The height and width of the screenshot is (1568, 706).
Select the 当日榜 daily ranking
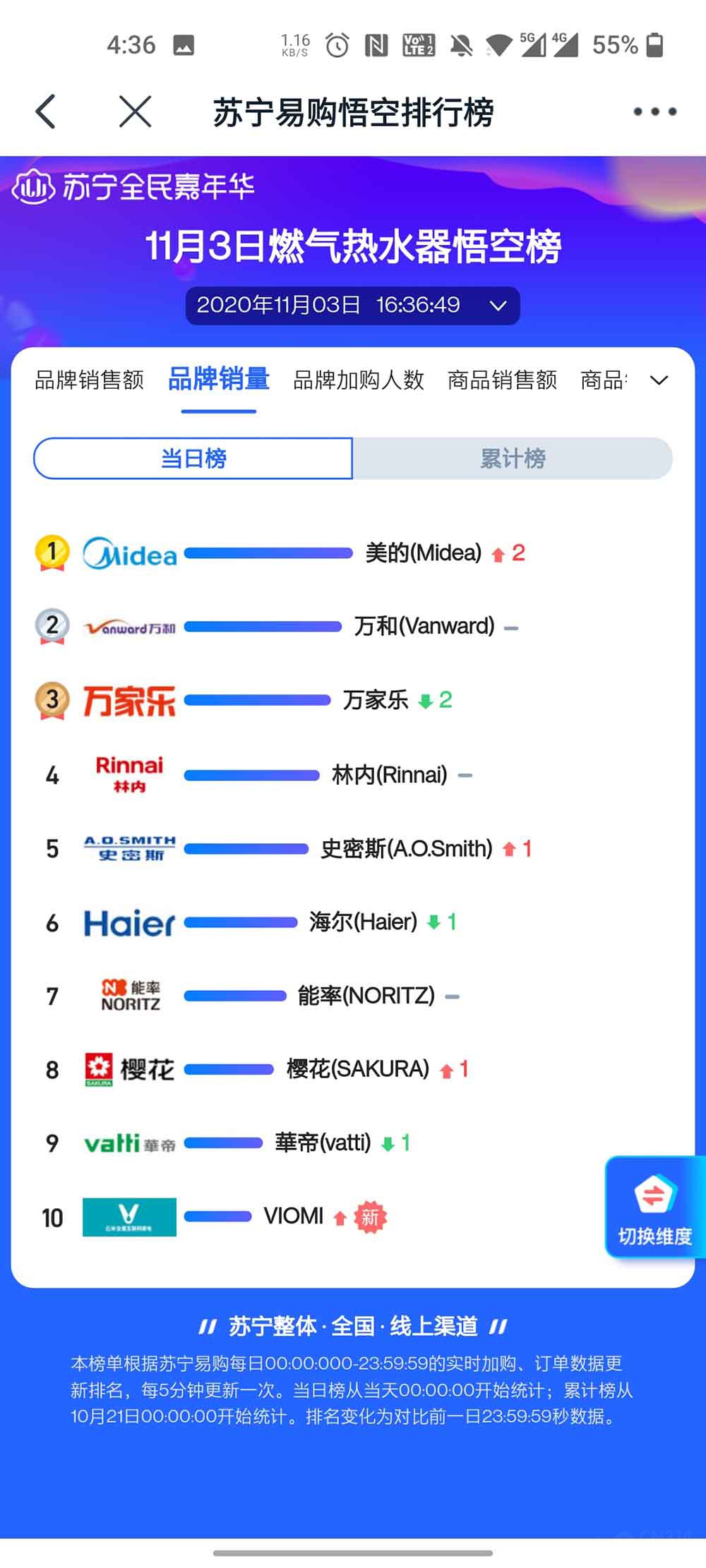click(x=193, y=459)
